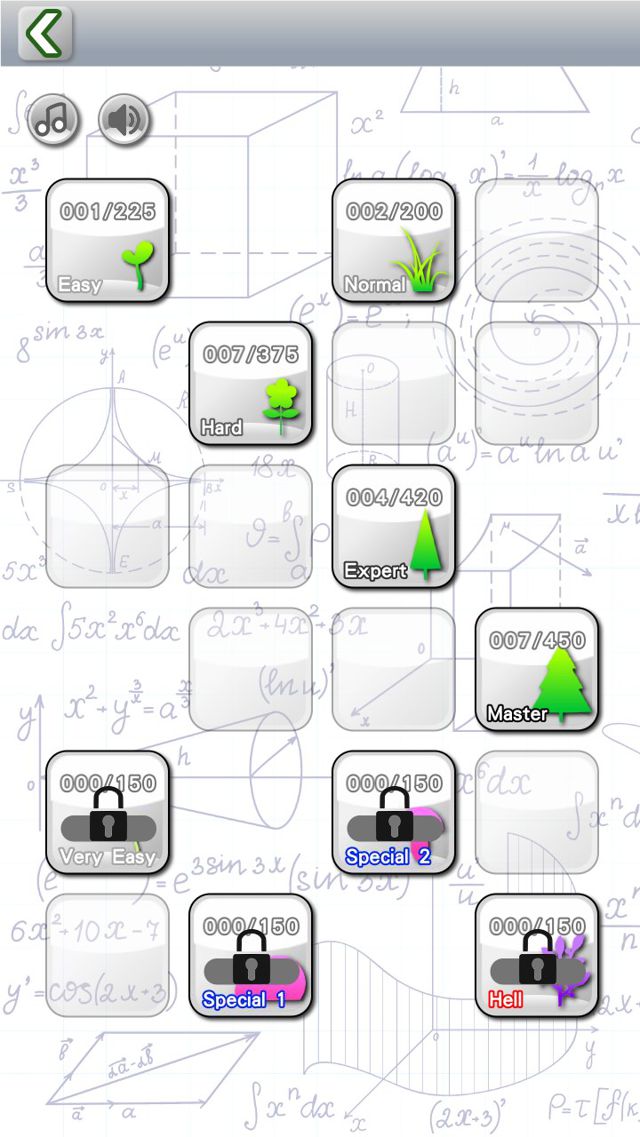Select the Hard difficulty tile

coord(250,383)
